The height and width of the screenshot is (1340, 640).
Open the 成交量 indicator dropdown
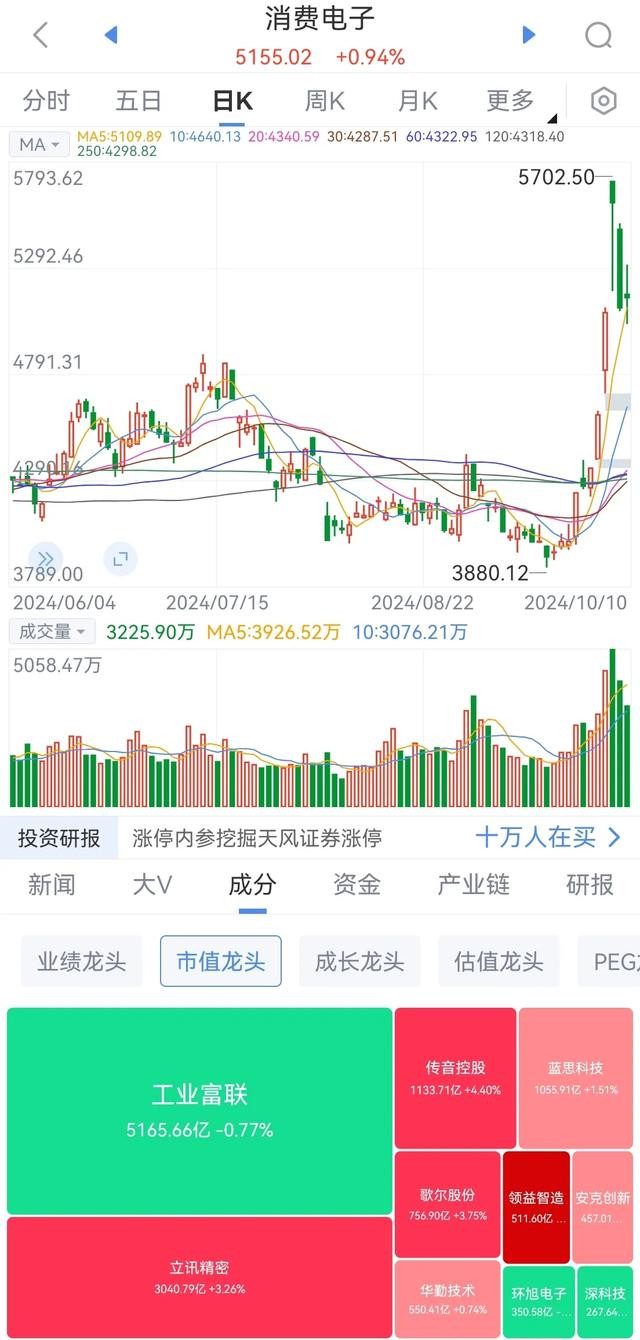(52, 632)
